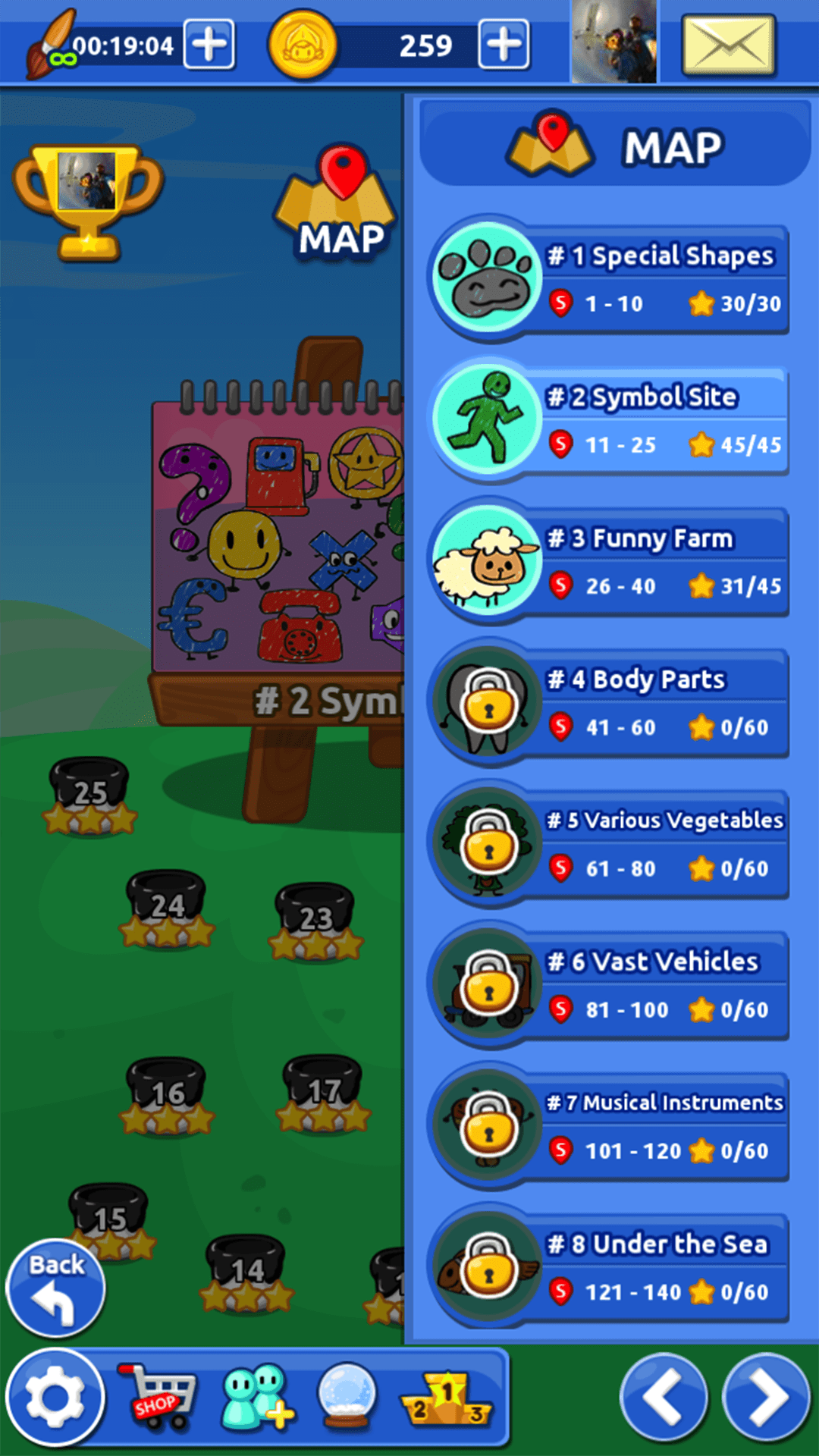The height and width of the screenshot is (1456, 819).
Task: Go back with the Back button
Action: click(x=55, y=1288)
